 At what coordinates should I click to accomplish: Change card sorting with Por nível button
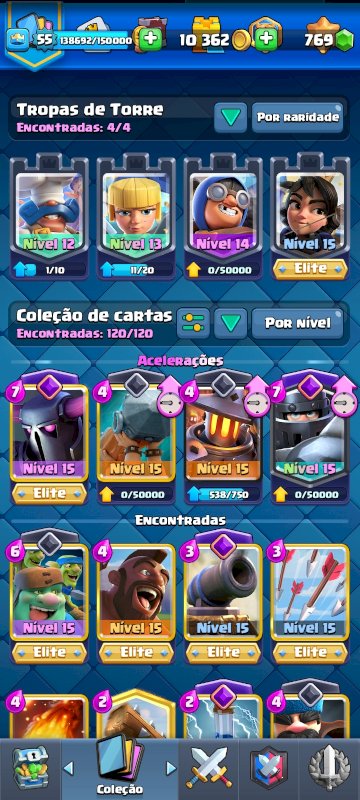pos(297,323)
